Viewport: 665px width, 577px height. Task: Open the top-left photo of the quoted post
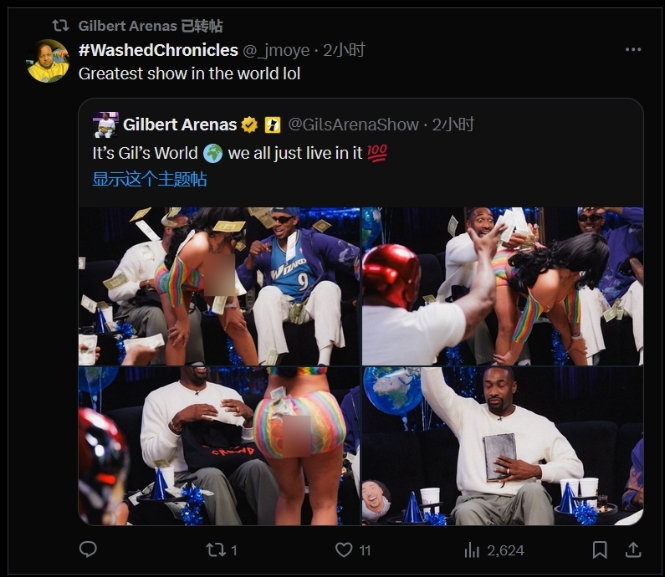coord(218,285)
